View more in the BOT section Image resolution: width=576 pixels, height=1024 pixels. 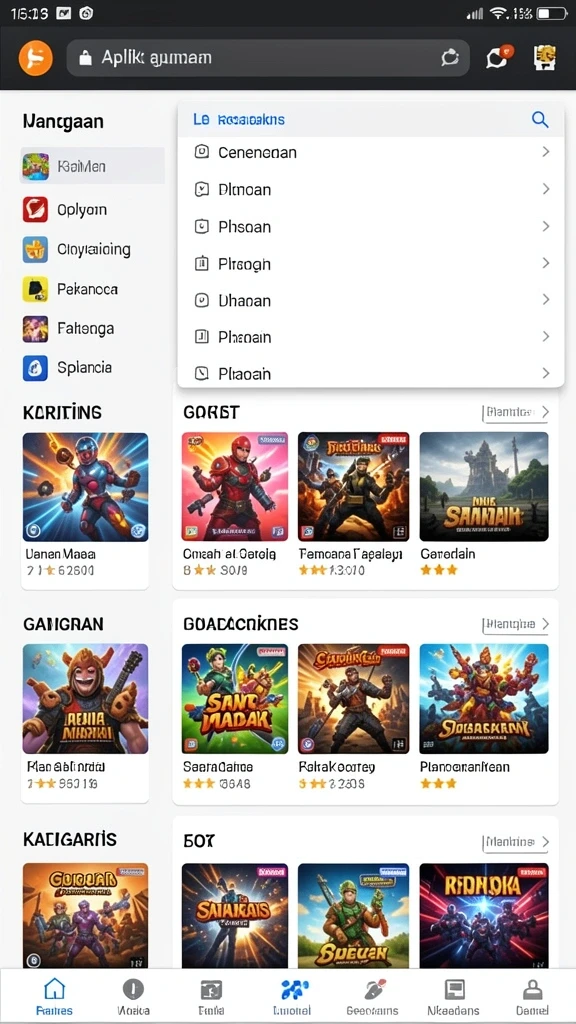pos(516,842)
